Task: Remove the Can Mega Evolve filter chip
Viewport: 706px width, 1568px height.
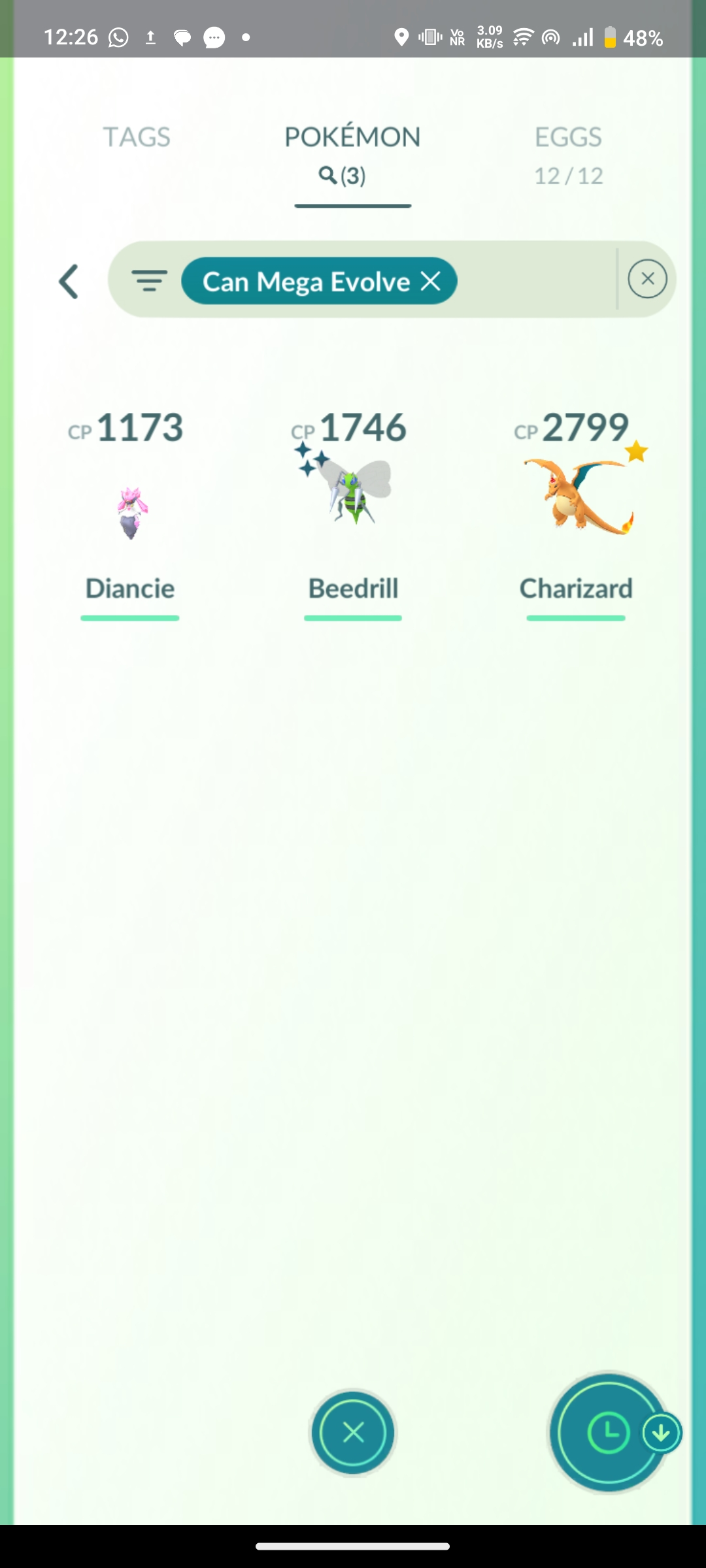Action: tap(431, 282)
